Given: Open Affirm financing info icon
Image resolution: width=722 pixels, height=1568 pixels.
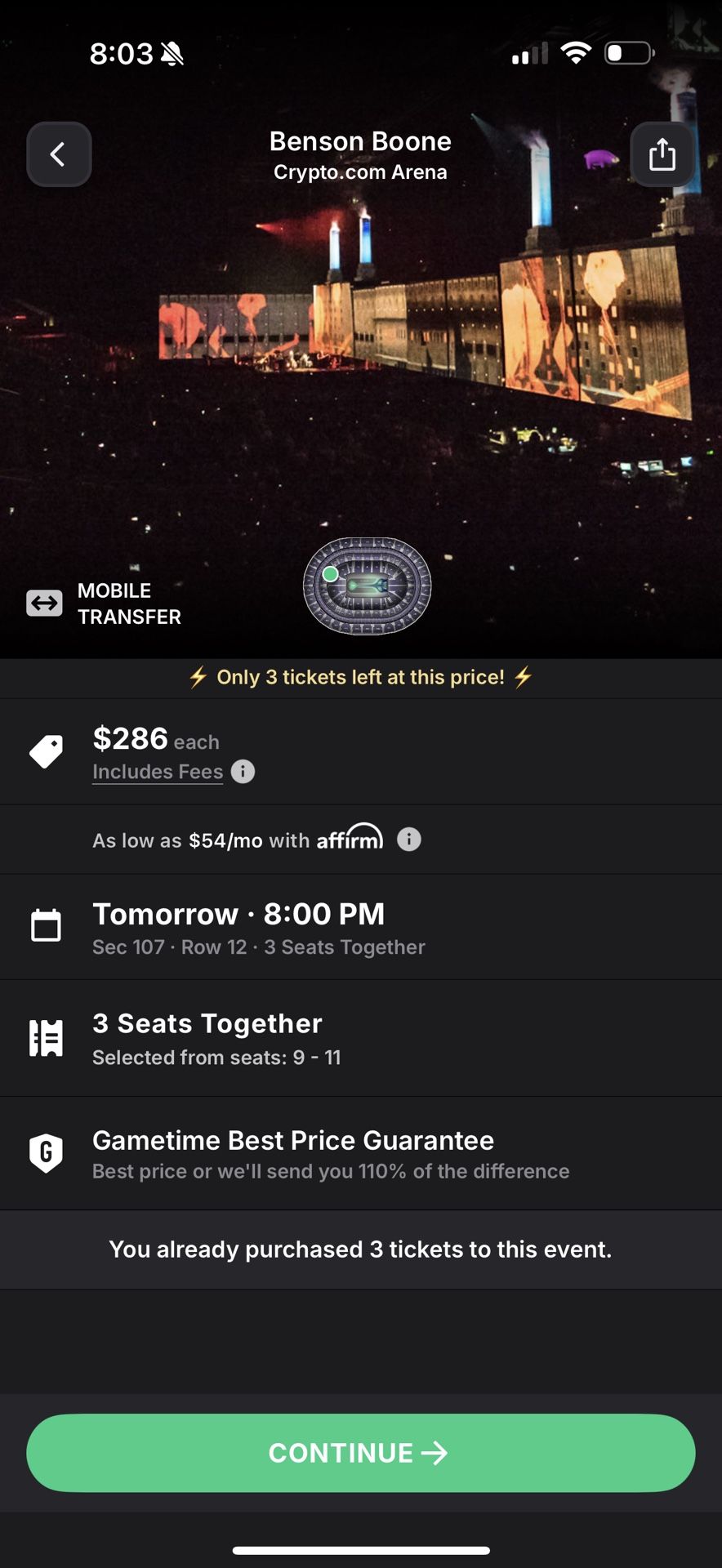Looking at the screenshot, I should (409, 840).
